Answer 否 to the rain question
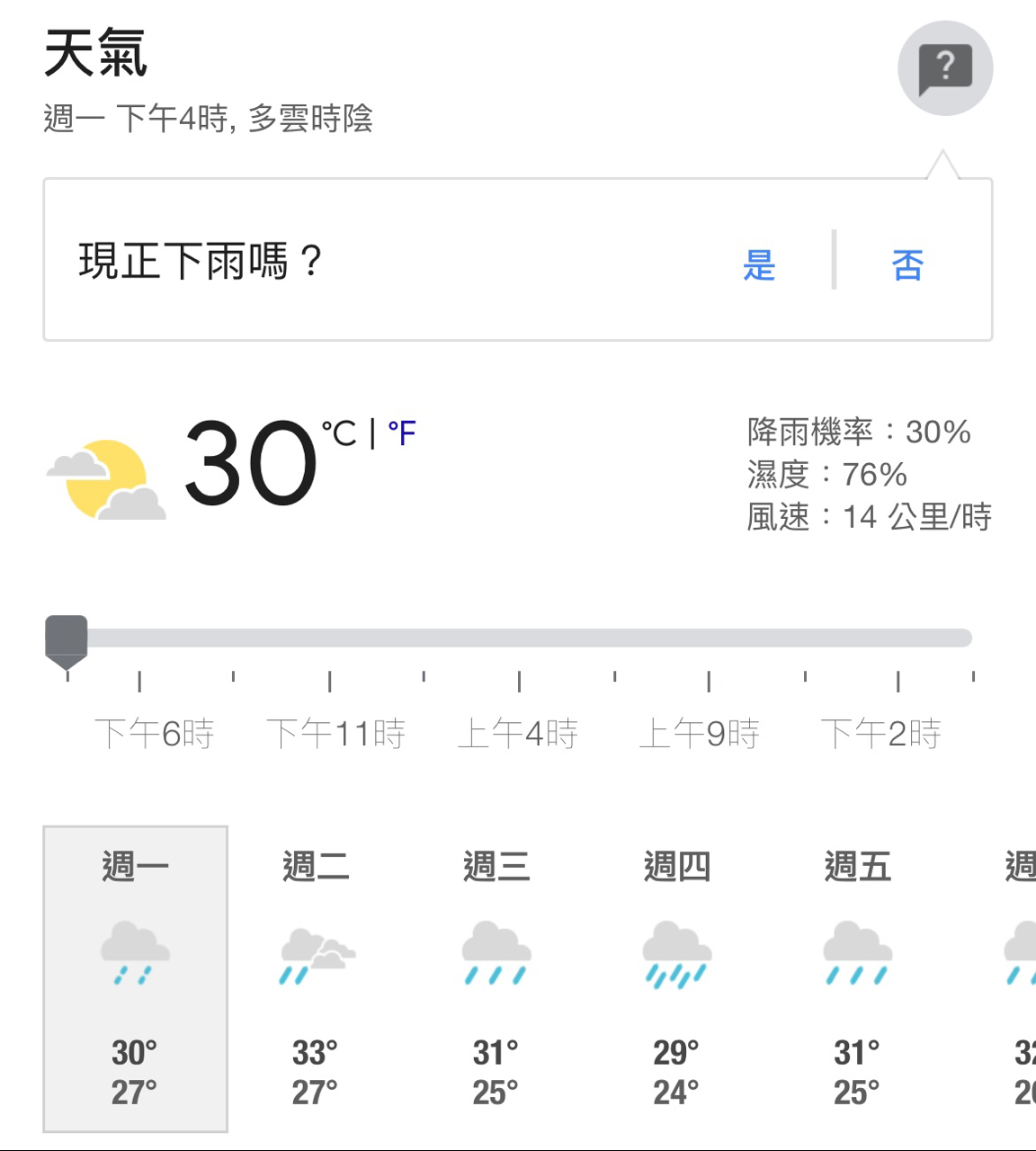Screen dimensions: 1036x1151 click(x=907, y=264)
